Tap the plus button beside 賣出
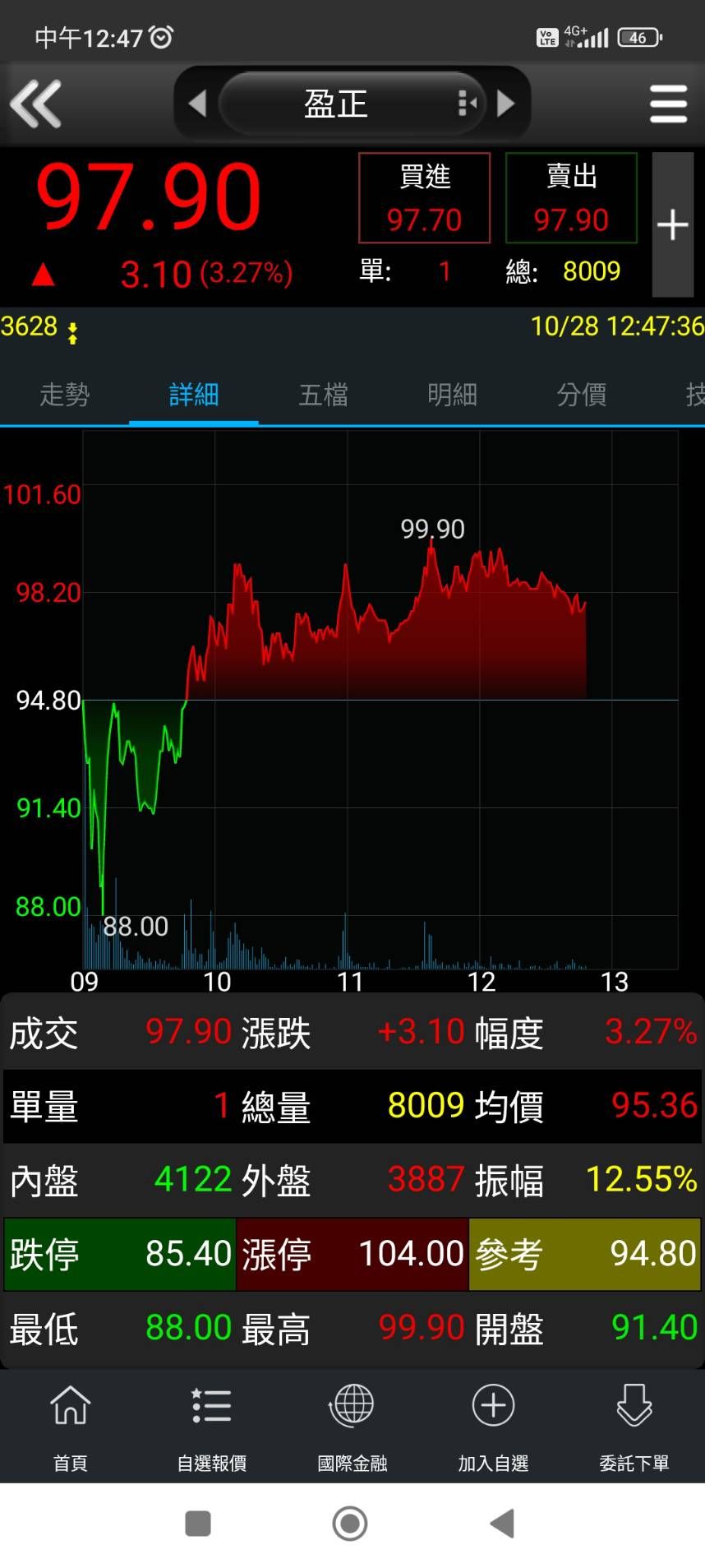The width and height of the screenshot is (705, 1568). pyautogui.click(x=672, y=224)
